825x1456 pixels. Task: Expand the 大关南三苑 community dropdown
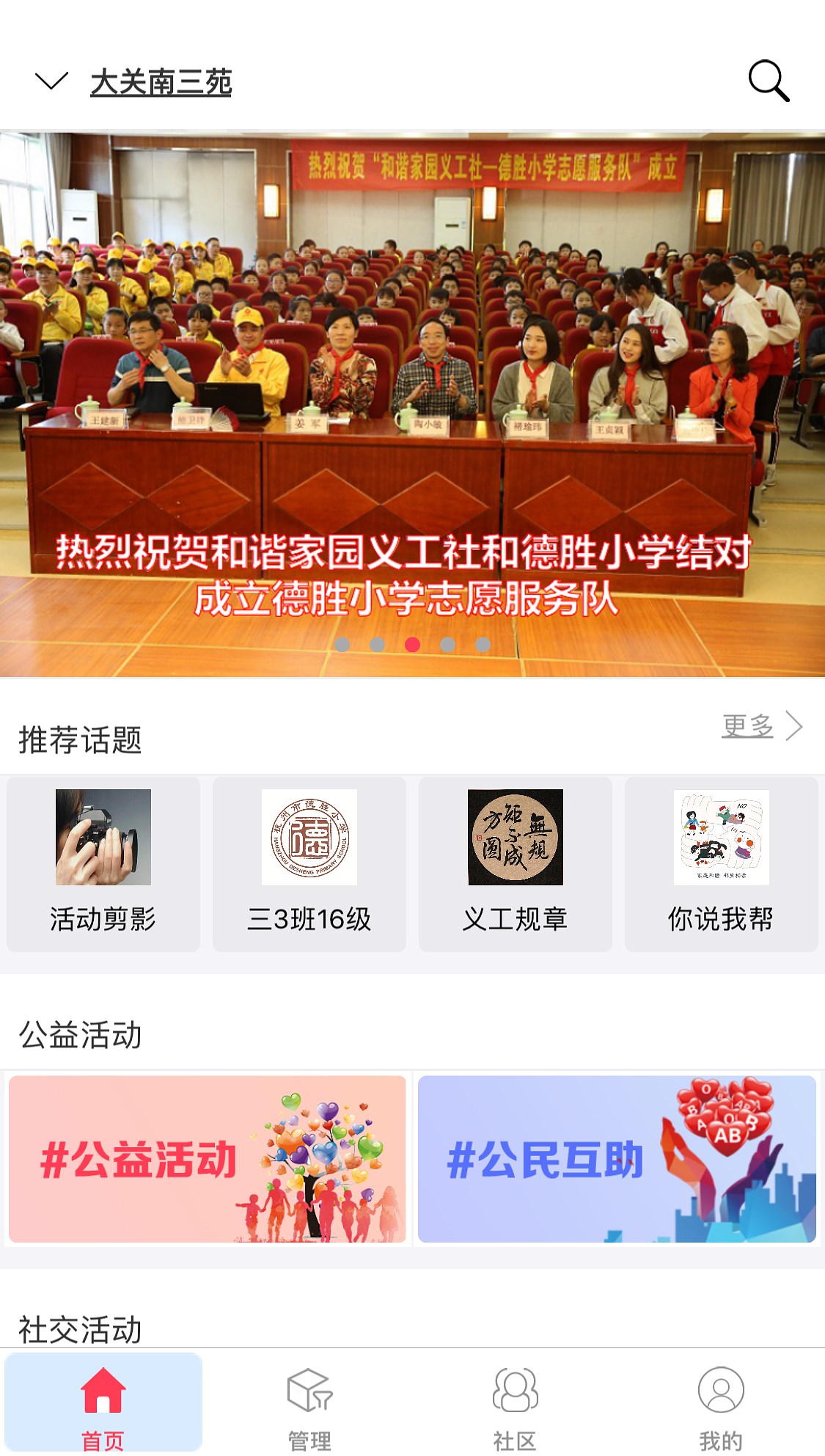click(53, 81)
